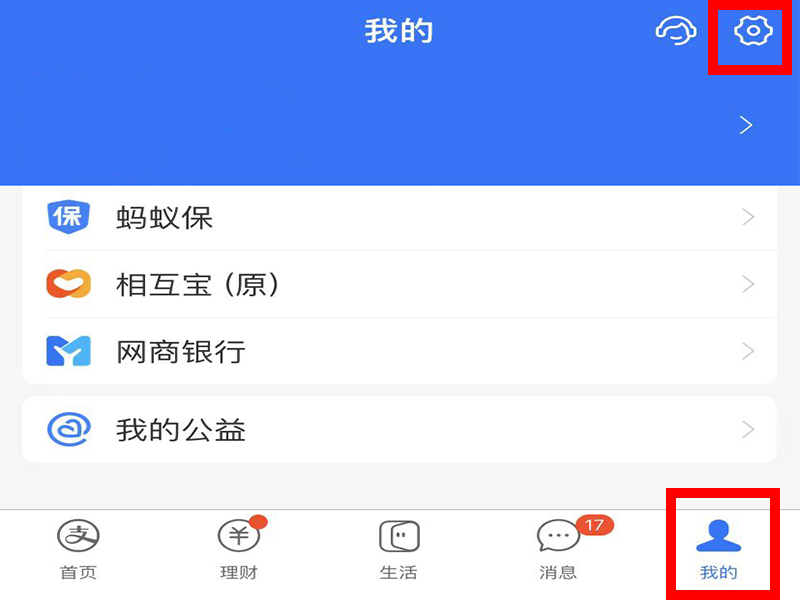800x600 pixels.
Task: Open 我的公益 row
Action: (x=398, y=430)
